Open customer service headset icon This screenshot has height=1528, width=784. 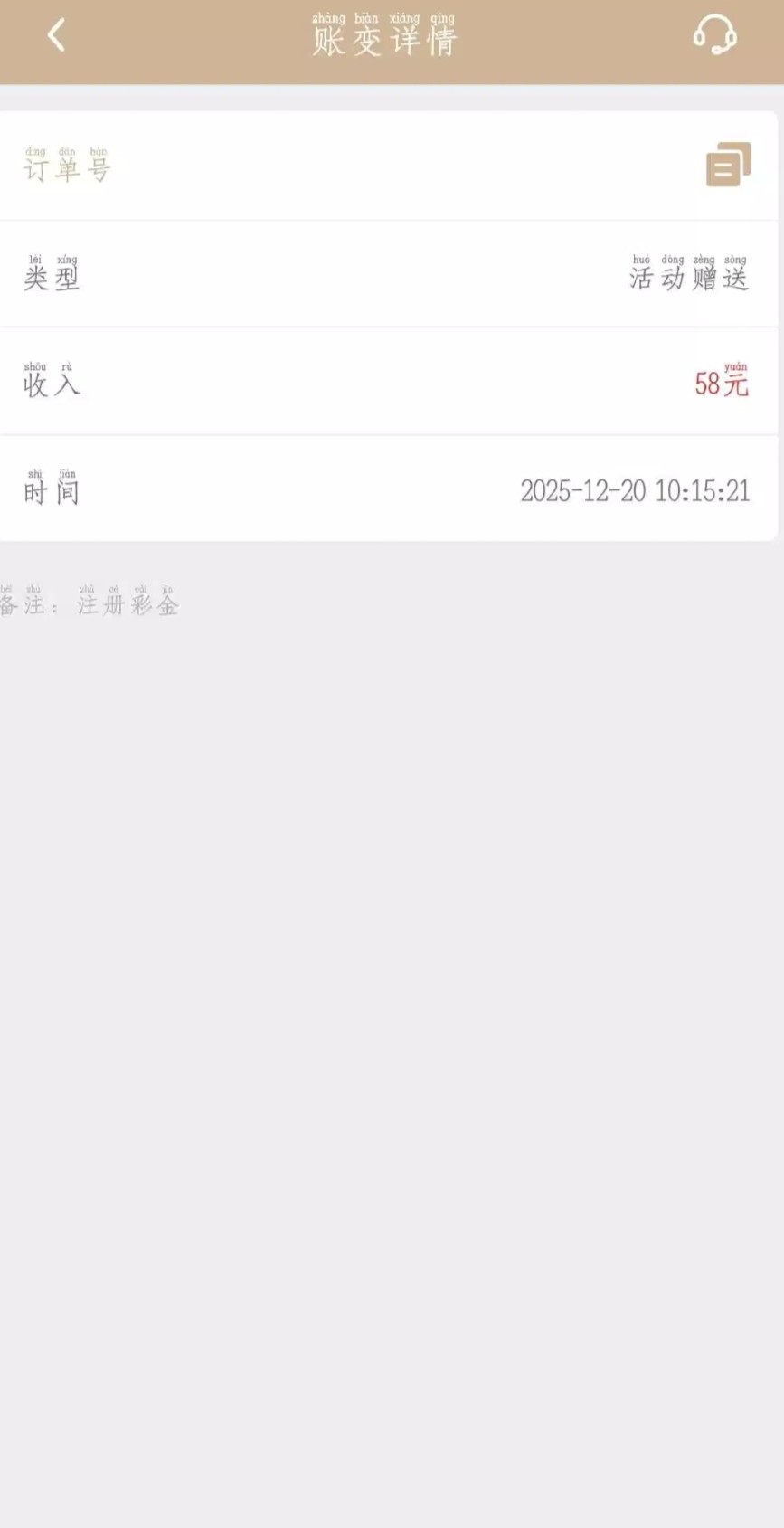pyautogui.click(x=714, y=36)
